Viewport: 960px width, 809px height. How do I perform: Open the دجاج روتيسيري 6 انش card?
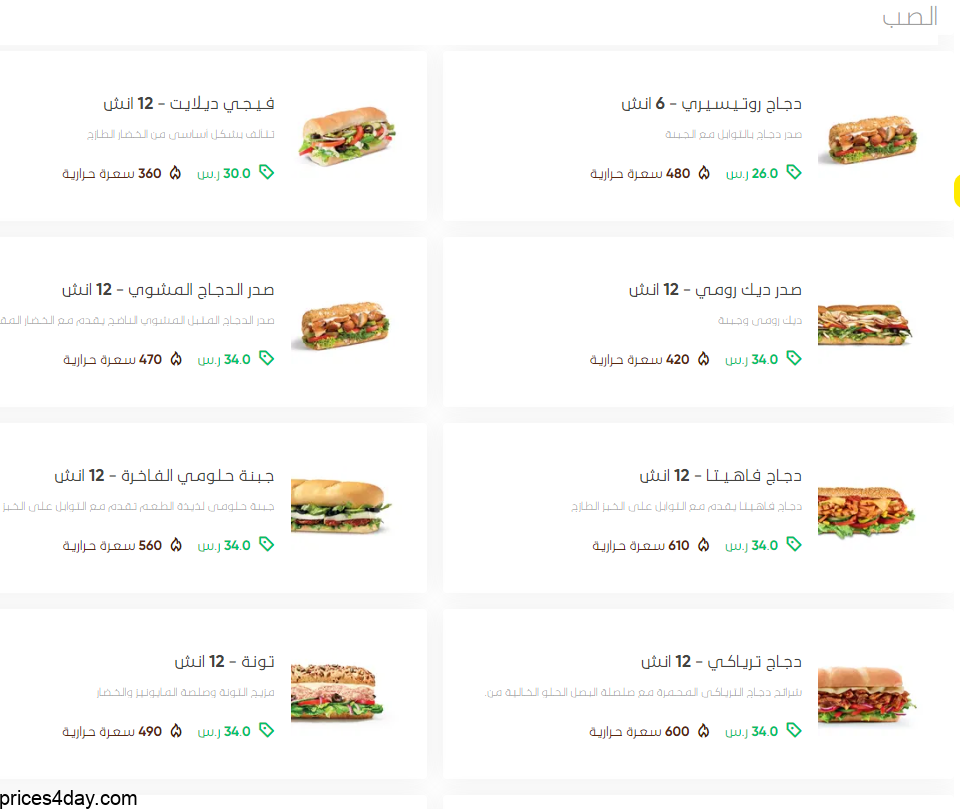point(696,136)
